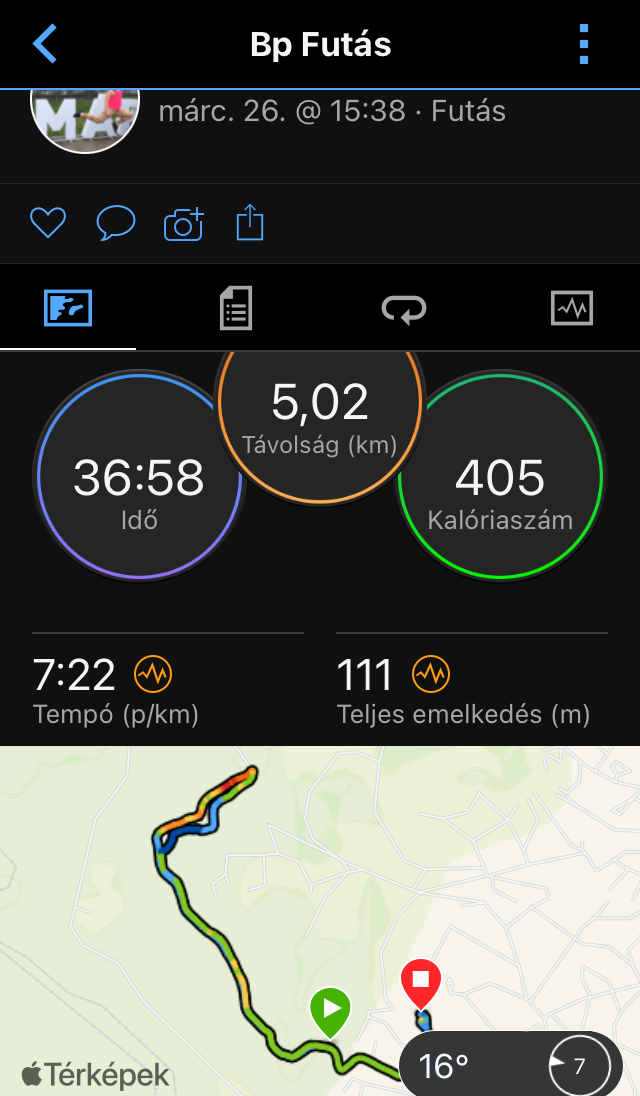Switch to the laps tab

click(404, 308)
